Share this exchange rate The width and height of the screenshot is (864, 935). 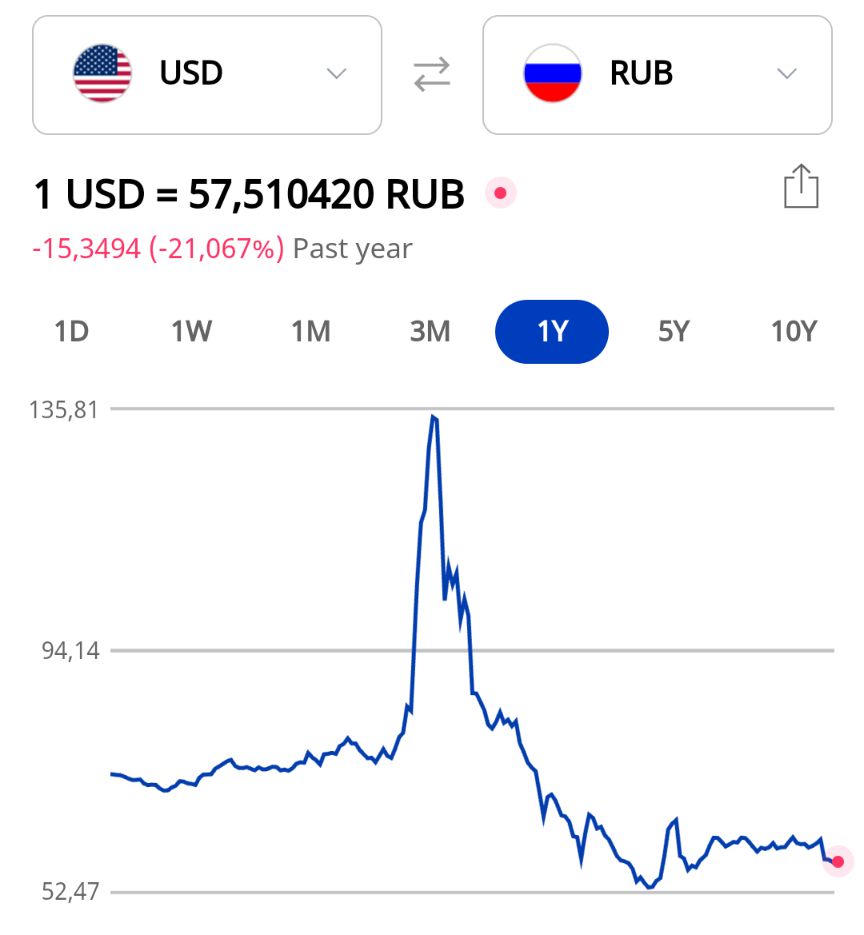(801, 188)
